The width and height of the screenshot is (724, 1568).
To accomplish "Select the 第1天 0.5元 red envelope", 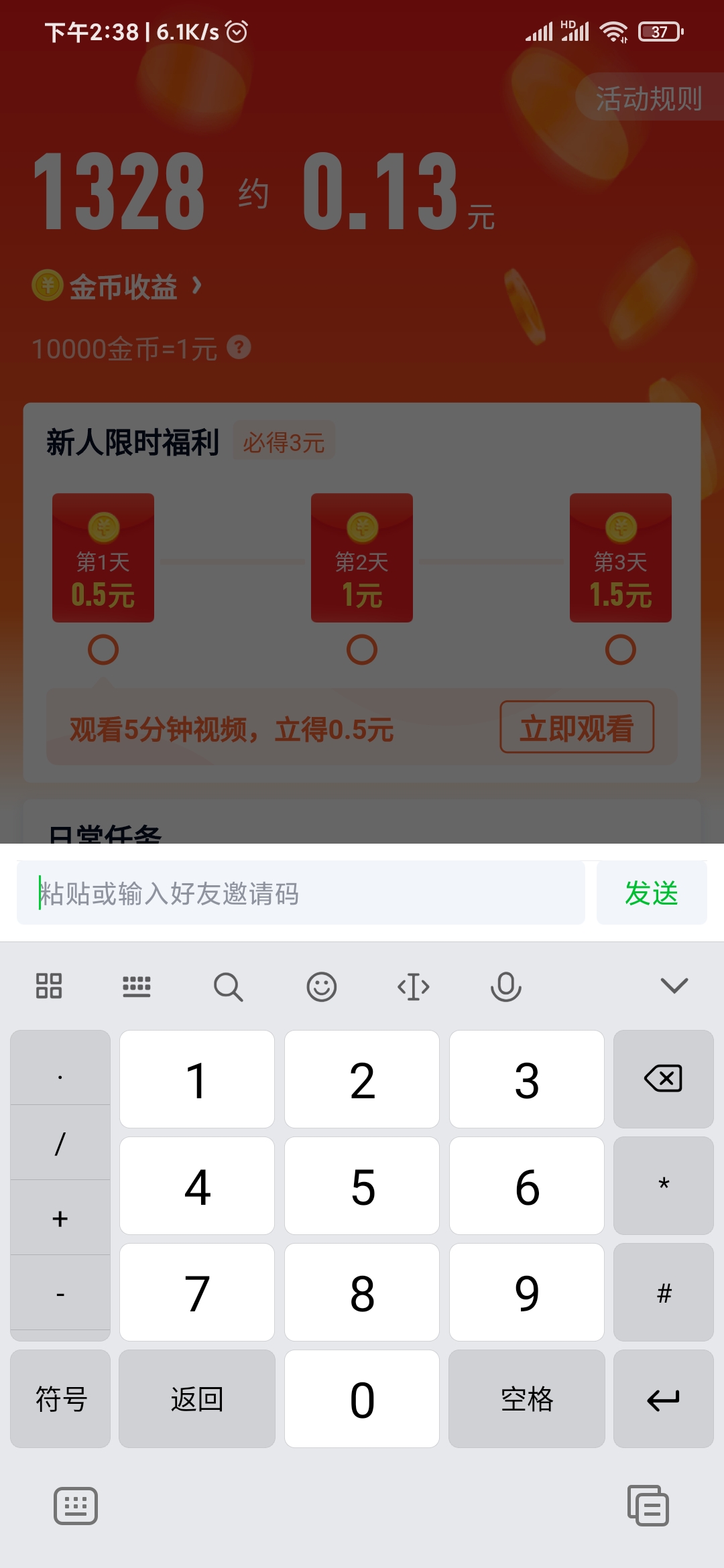I will (103, 558).
